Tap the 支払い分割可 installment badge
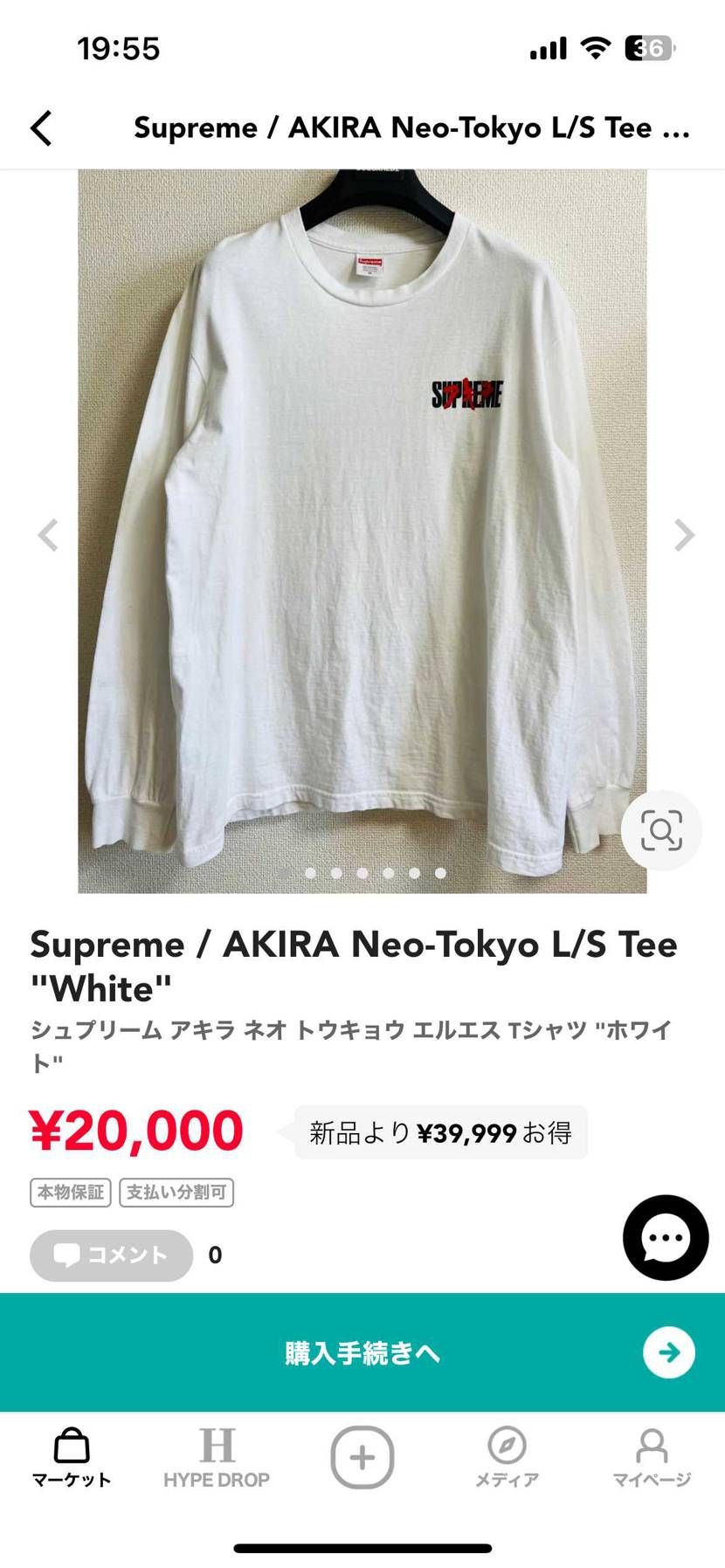 (176, 1192)
